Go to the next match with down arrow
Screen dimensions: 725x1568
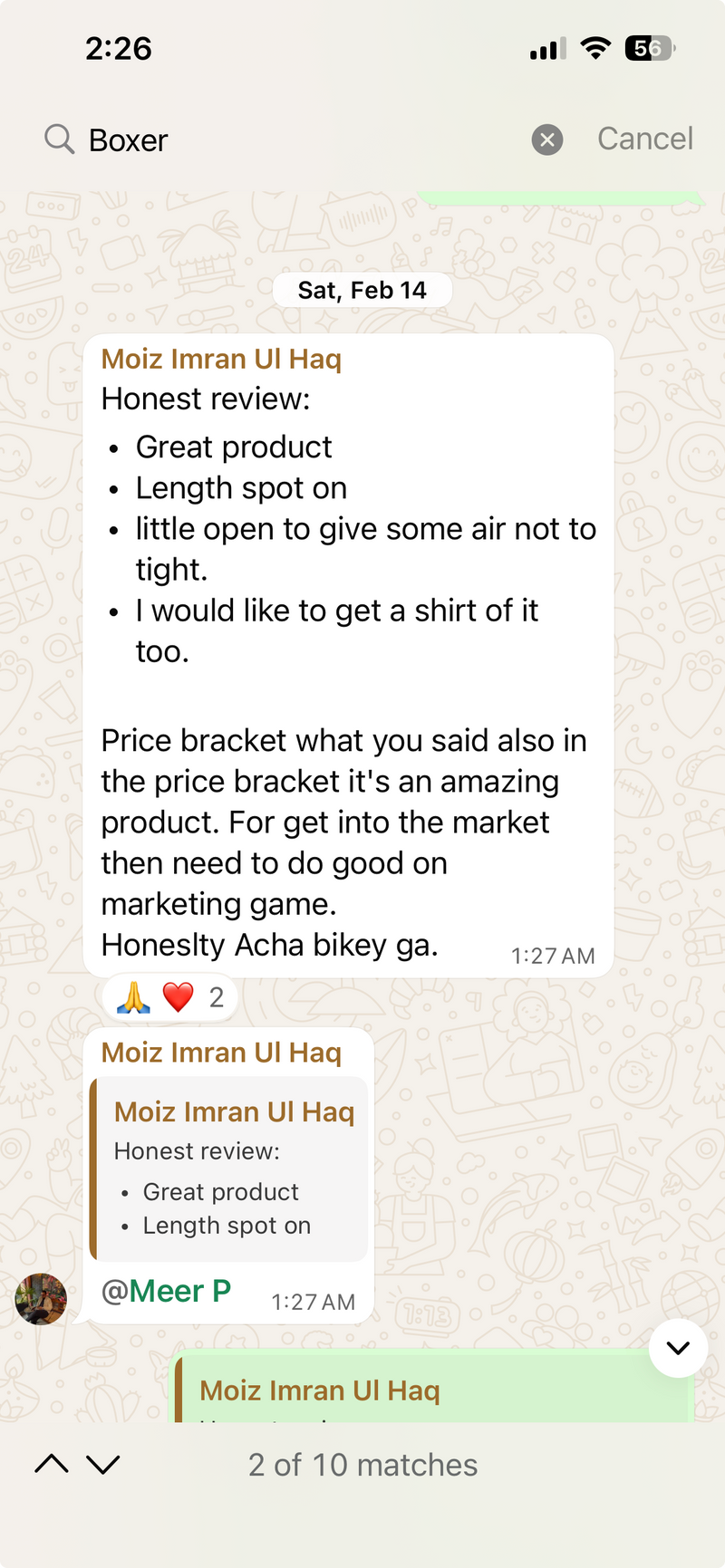click(x=103, y=1464)
